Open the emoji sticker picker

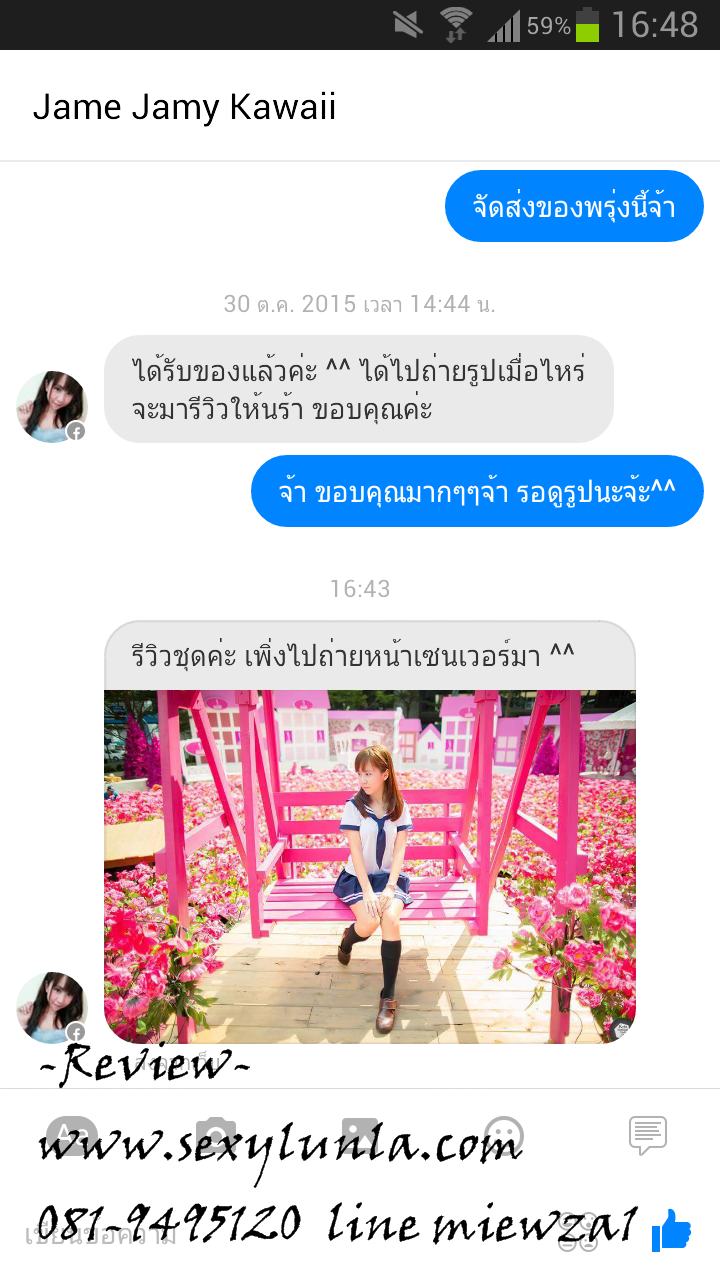pos(503,1136)
